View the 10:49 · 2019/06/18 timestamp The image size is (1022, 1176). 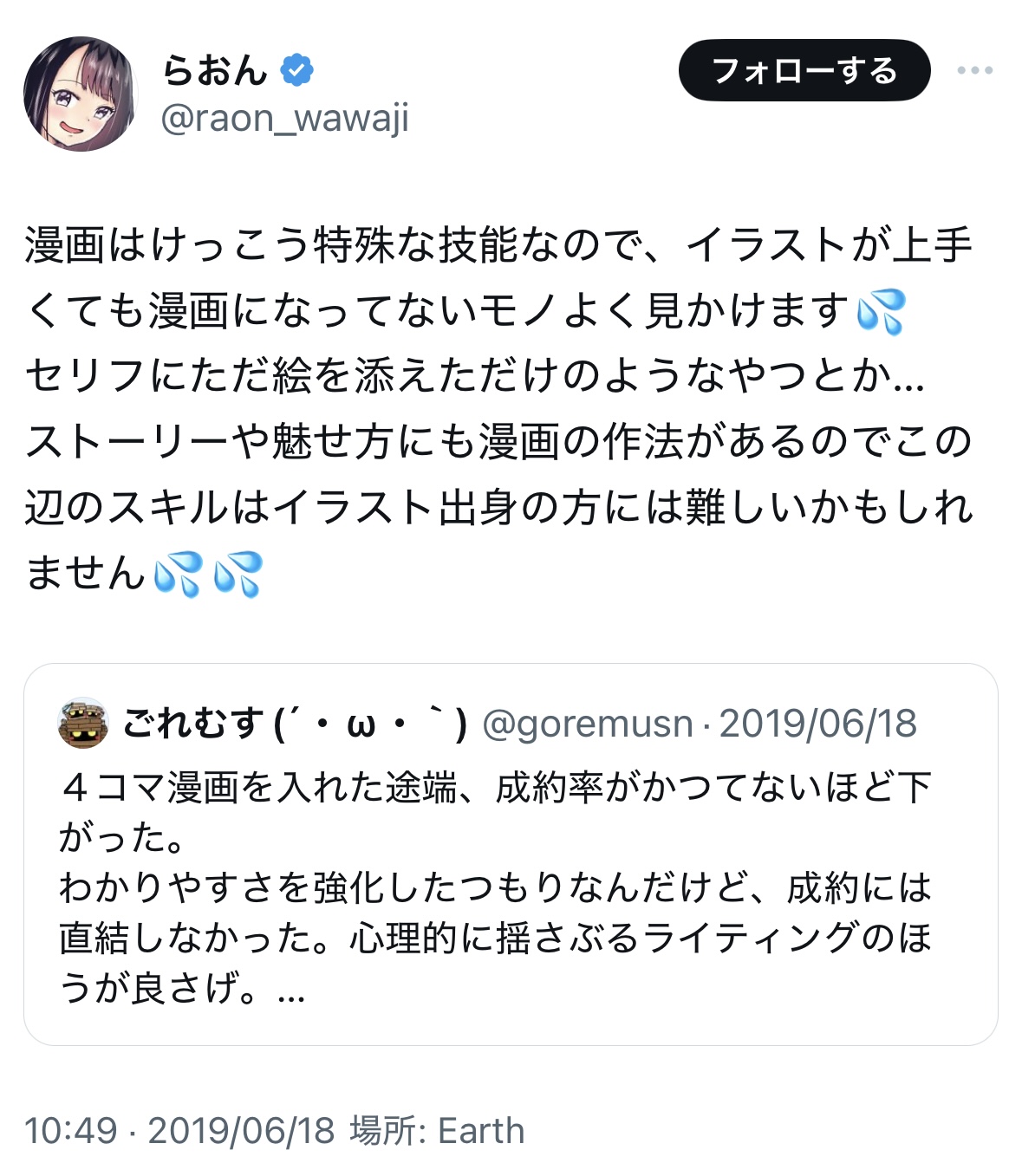(179, 1131)
